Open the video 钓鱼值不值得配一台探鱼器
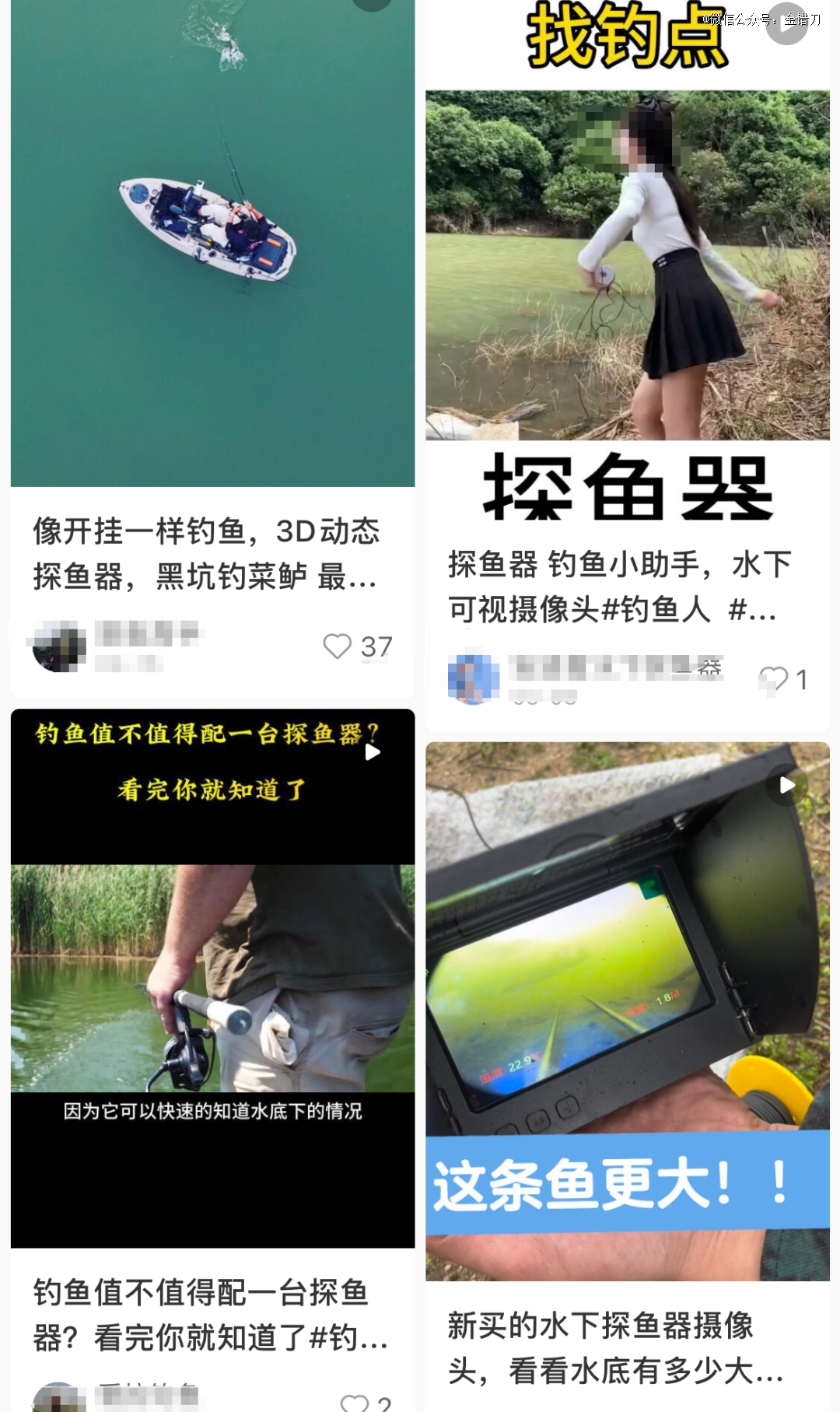 click(x=212, y=977)
